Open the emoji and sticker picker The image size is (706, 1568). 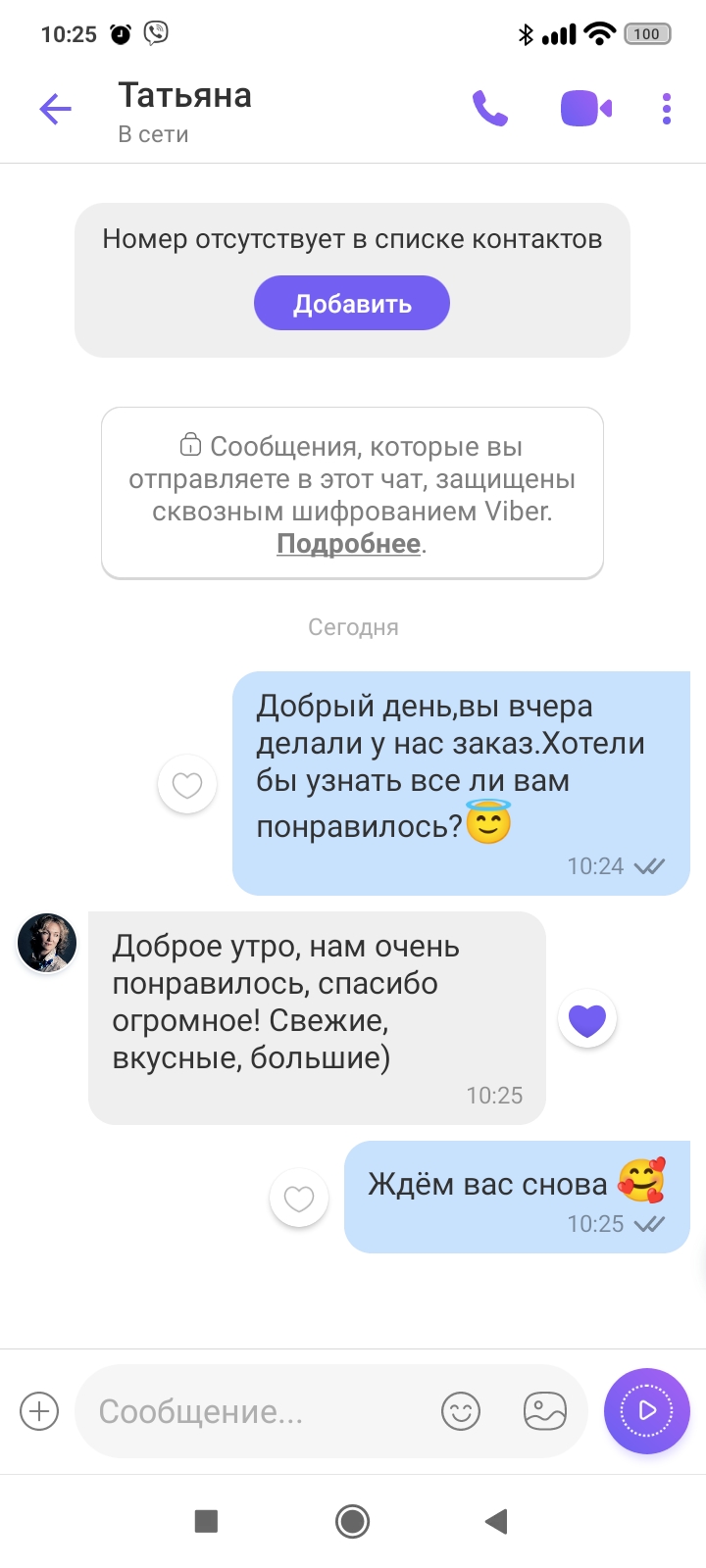point(461,1411)
